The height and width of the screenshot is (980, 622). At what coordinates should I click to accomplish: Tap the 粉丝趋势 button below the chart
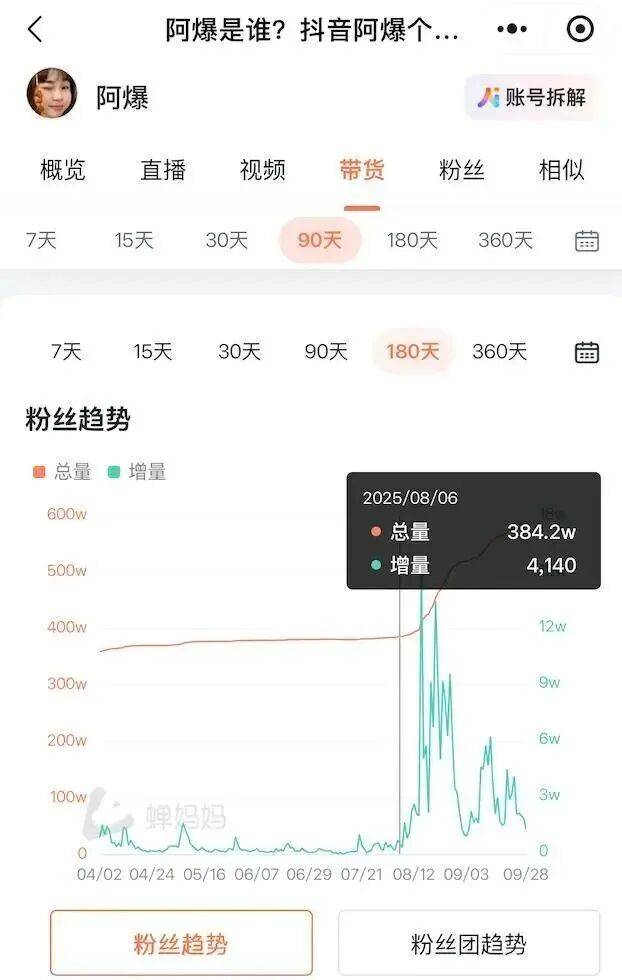click(x=181, y=943)
